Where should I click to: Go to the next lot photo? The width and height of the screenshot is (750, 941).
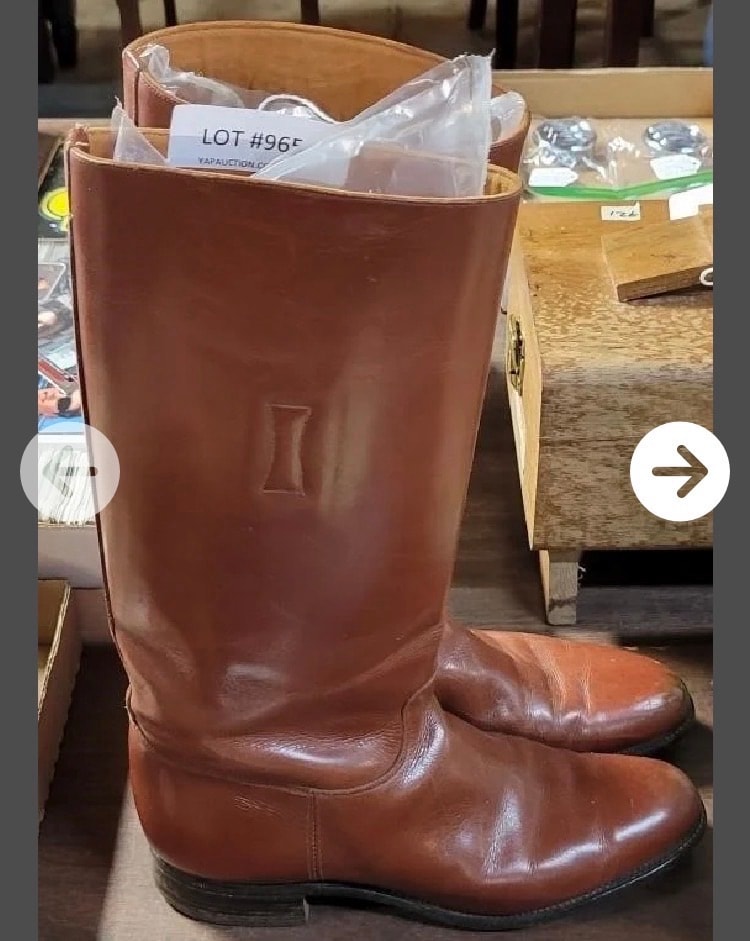[x=680, y=472]
